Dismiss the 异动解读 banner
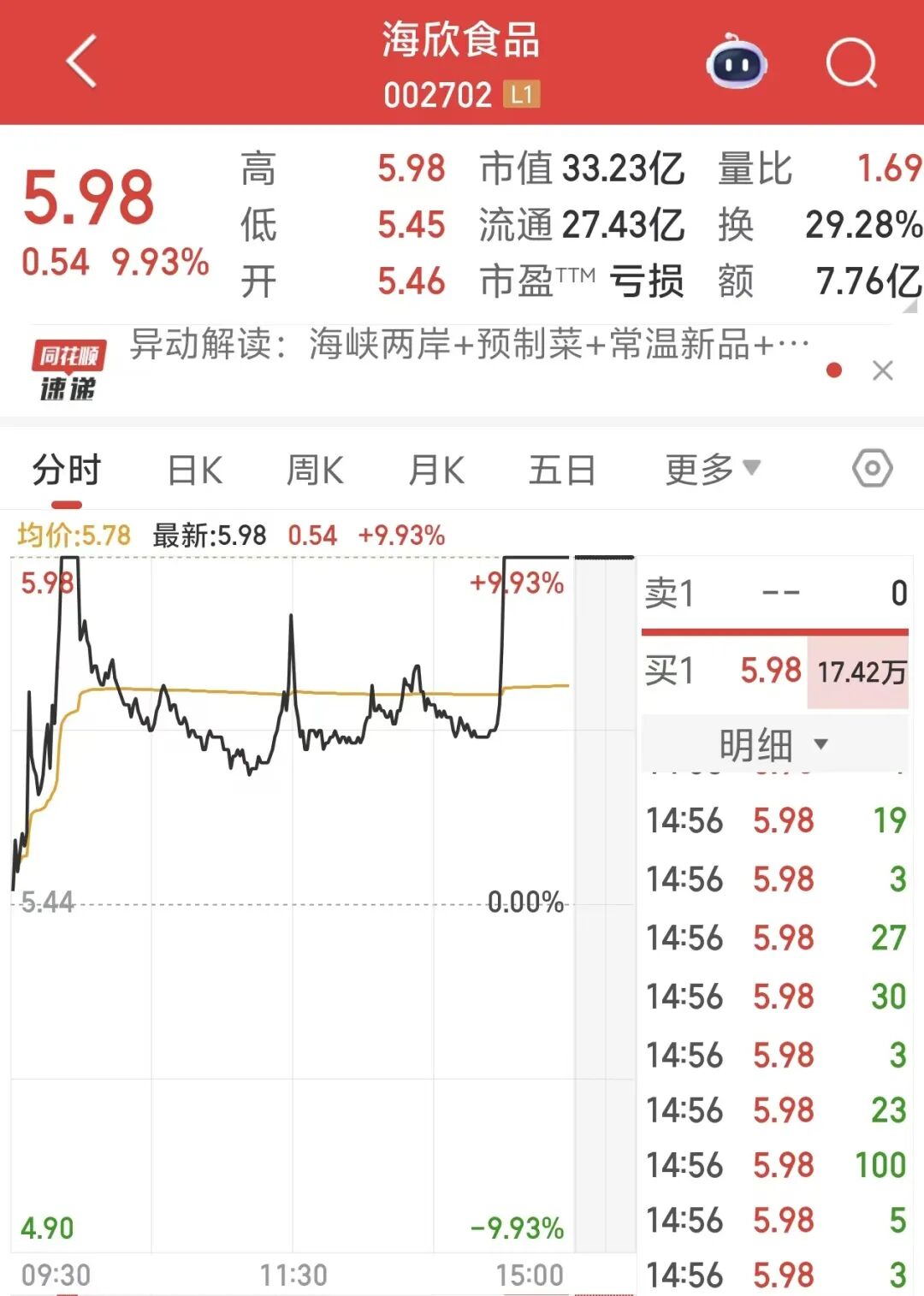 pos(882,370)
